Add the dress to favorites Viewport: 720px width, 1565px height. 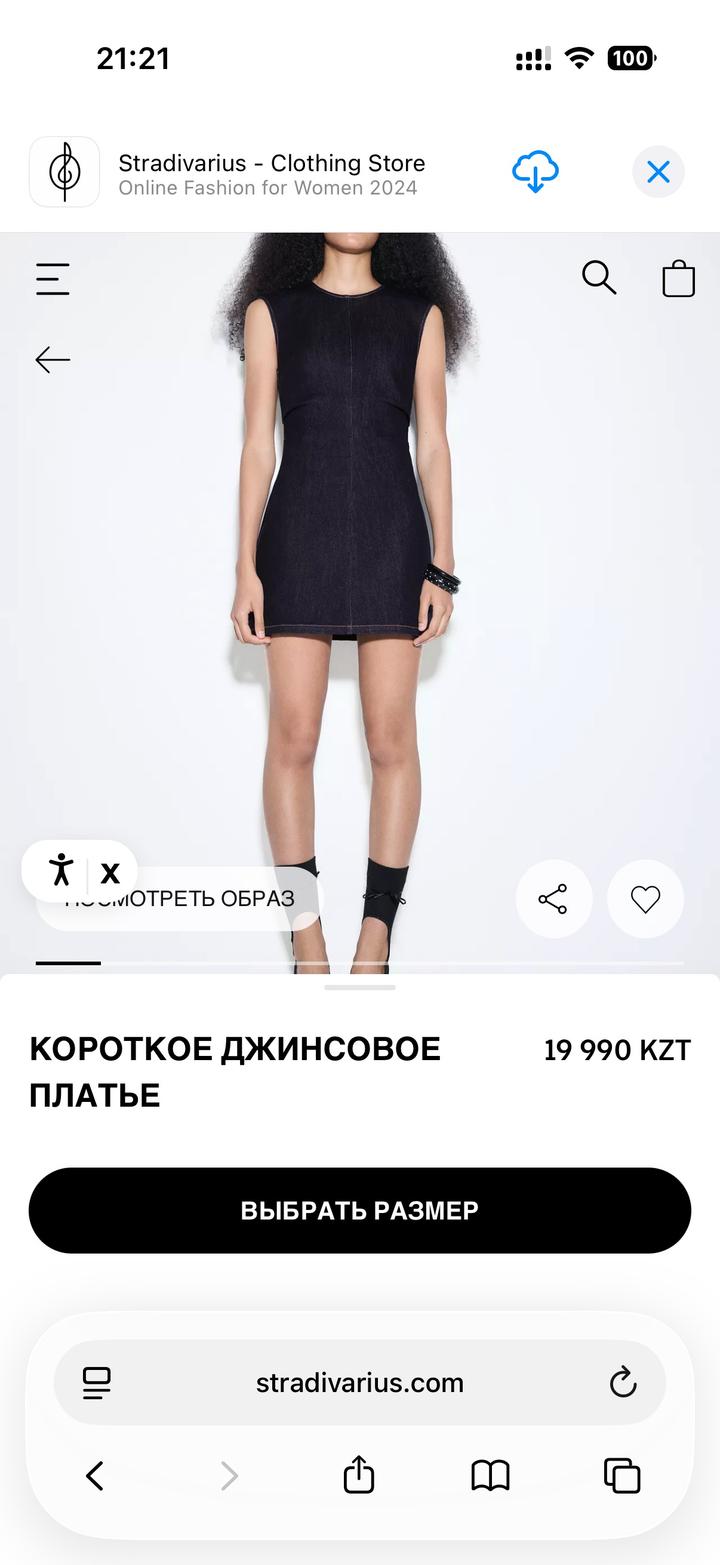645,899
